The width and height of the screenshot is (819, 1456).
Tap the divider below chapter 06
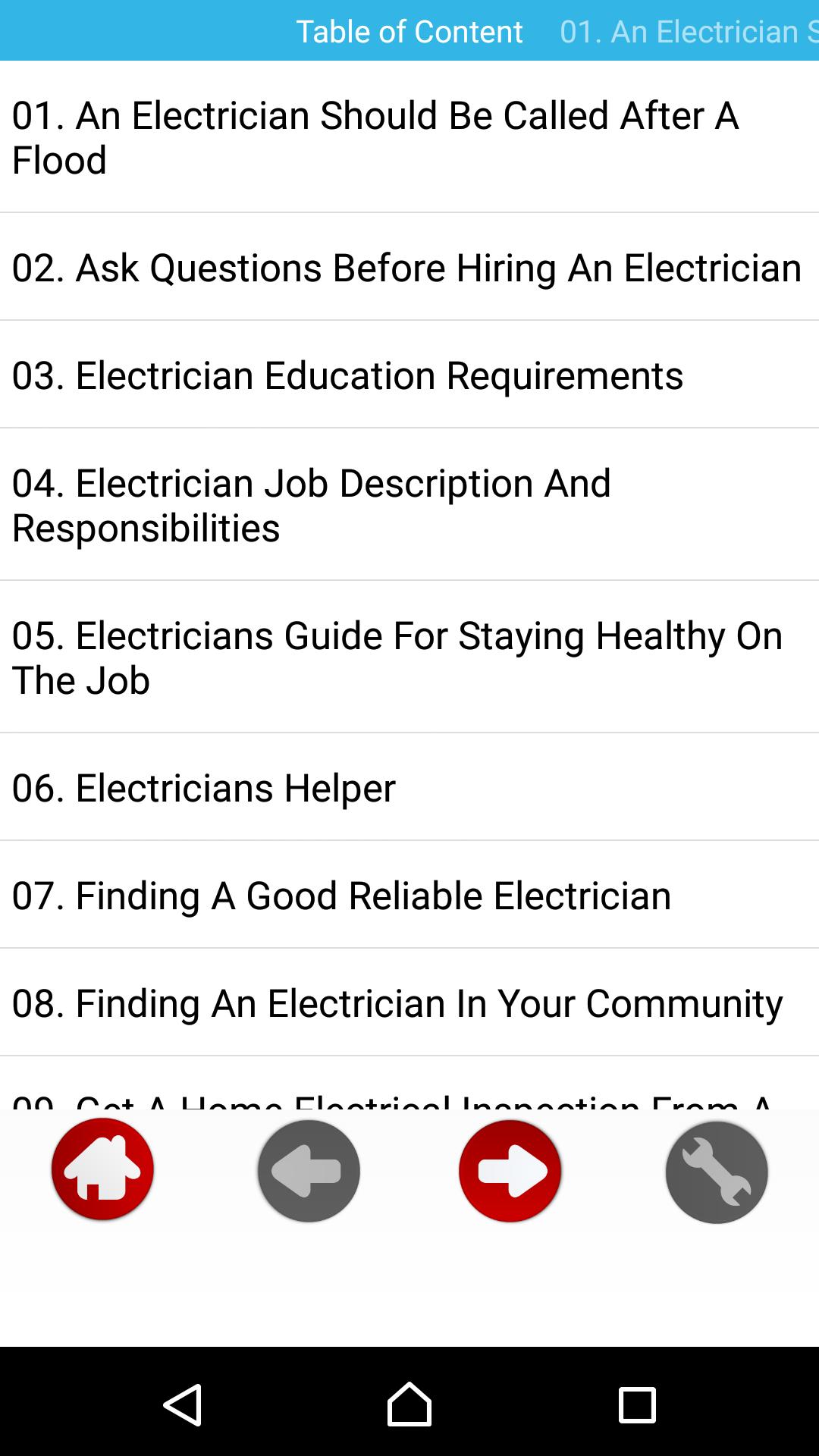coord(409,839)
